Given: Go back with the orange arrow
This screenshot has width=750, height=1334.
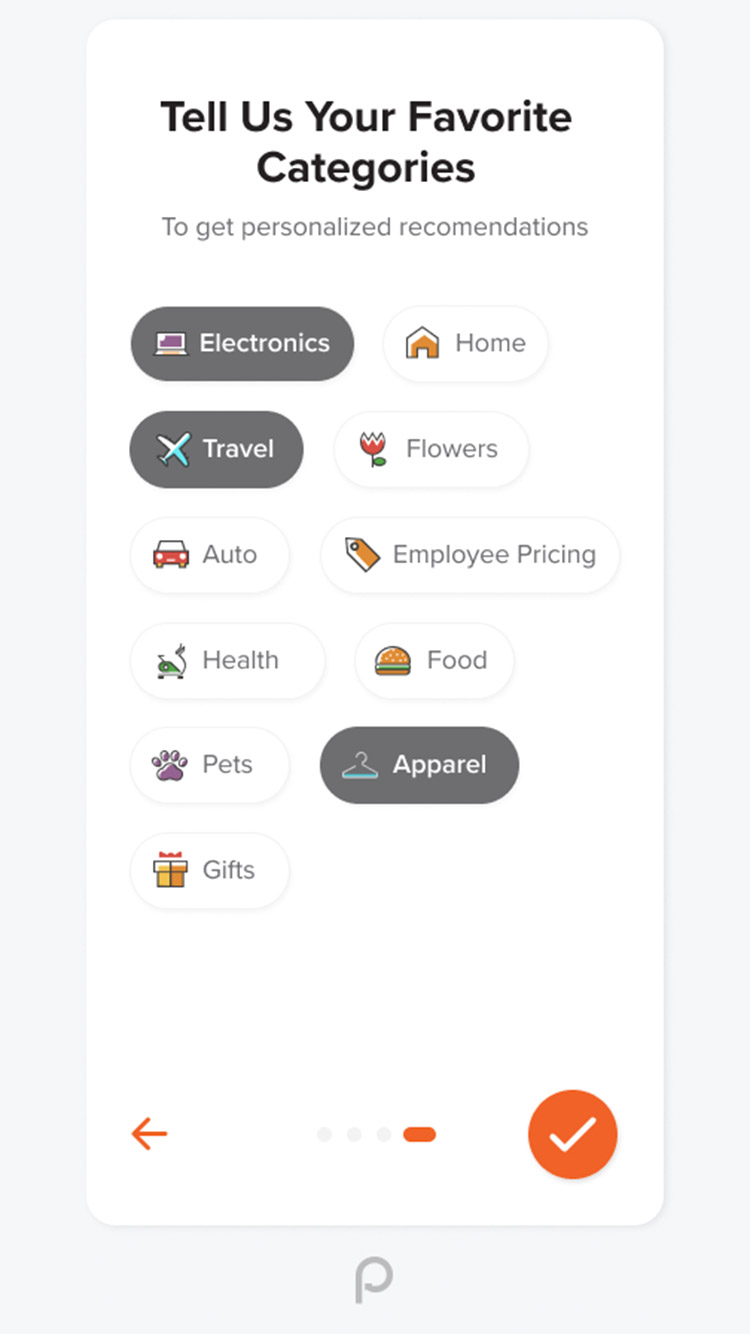Looking at the screenshot, I should click(x=149, y=1134).
